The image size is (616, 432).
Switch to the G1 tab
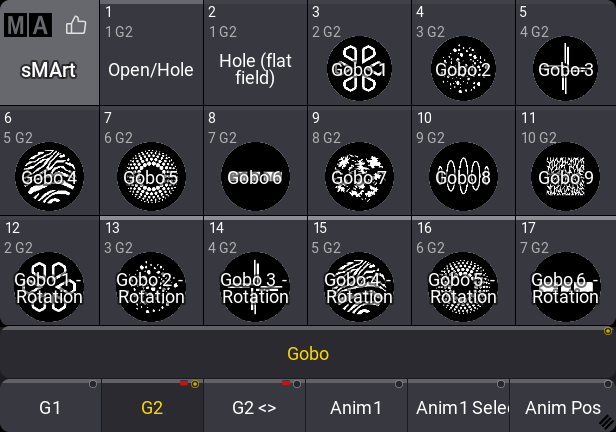tap(50, 407)
